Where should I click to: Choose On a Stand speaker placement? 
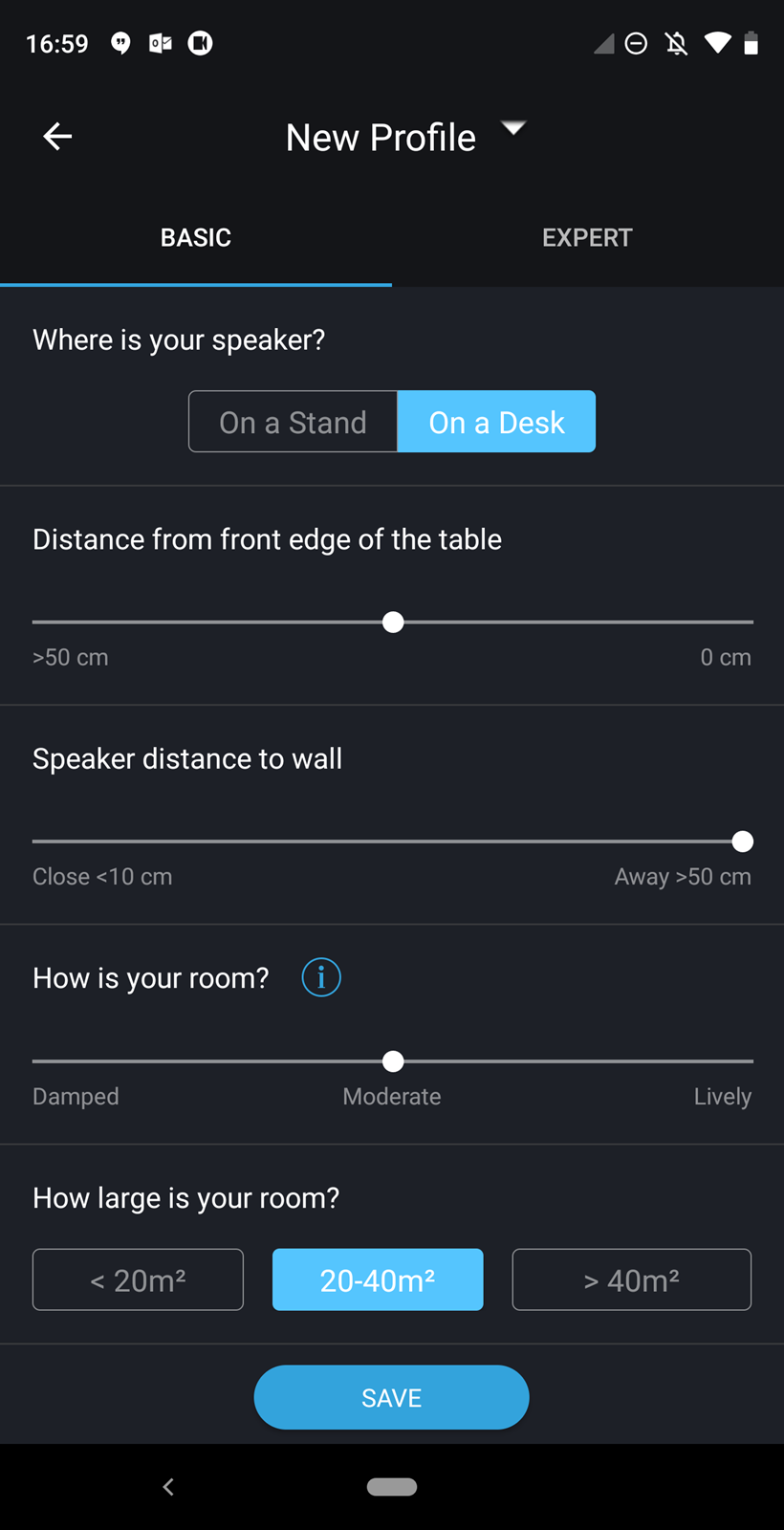pos(293,422)
